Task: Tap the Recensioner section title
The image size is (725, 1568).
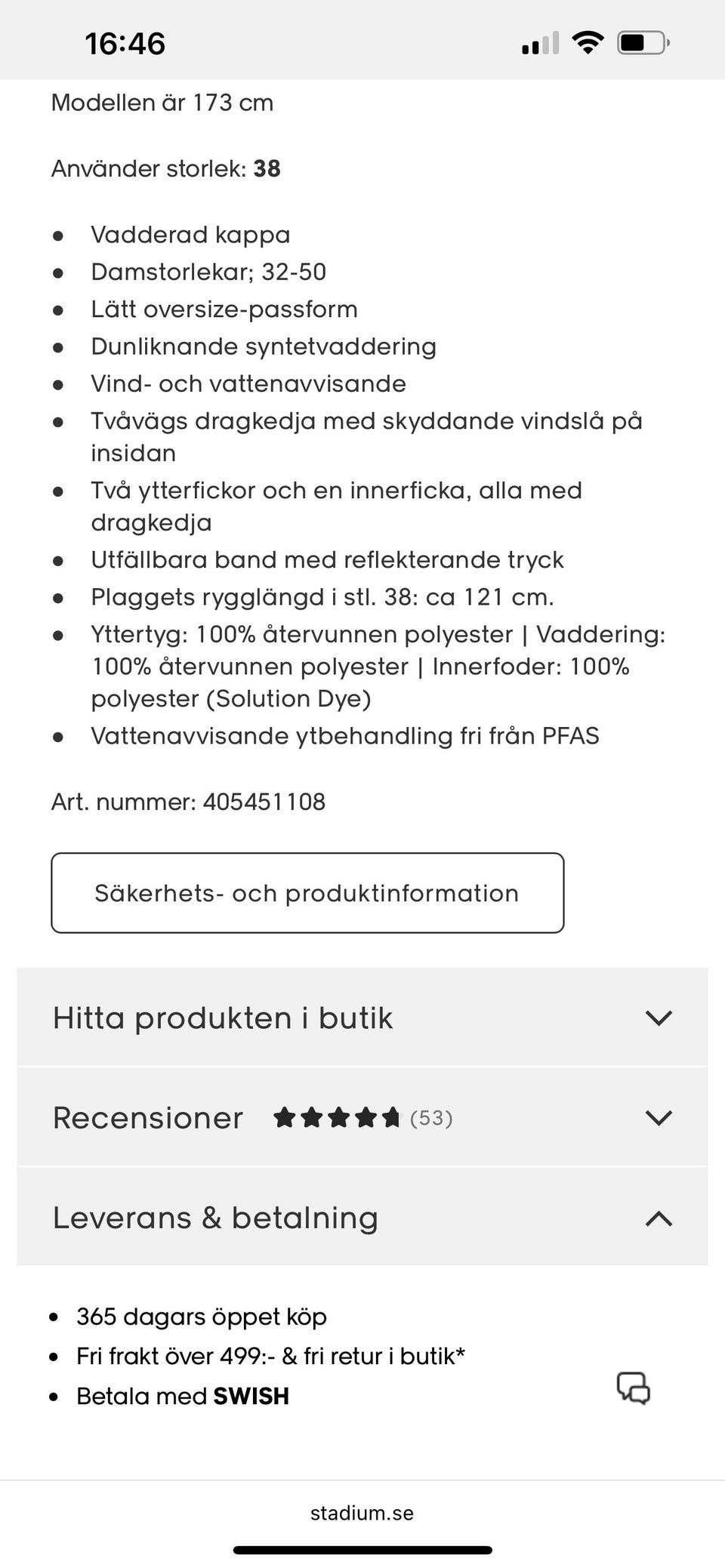Action: 146,1118
